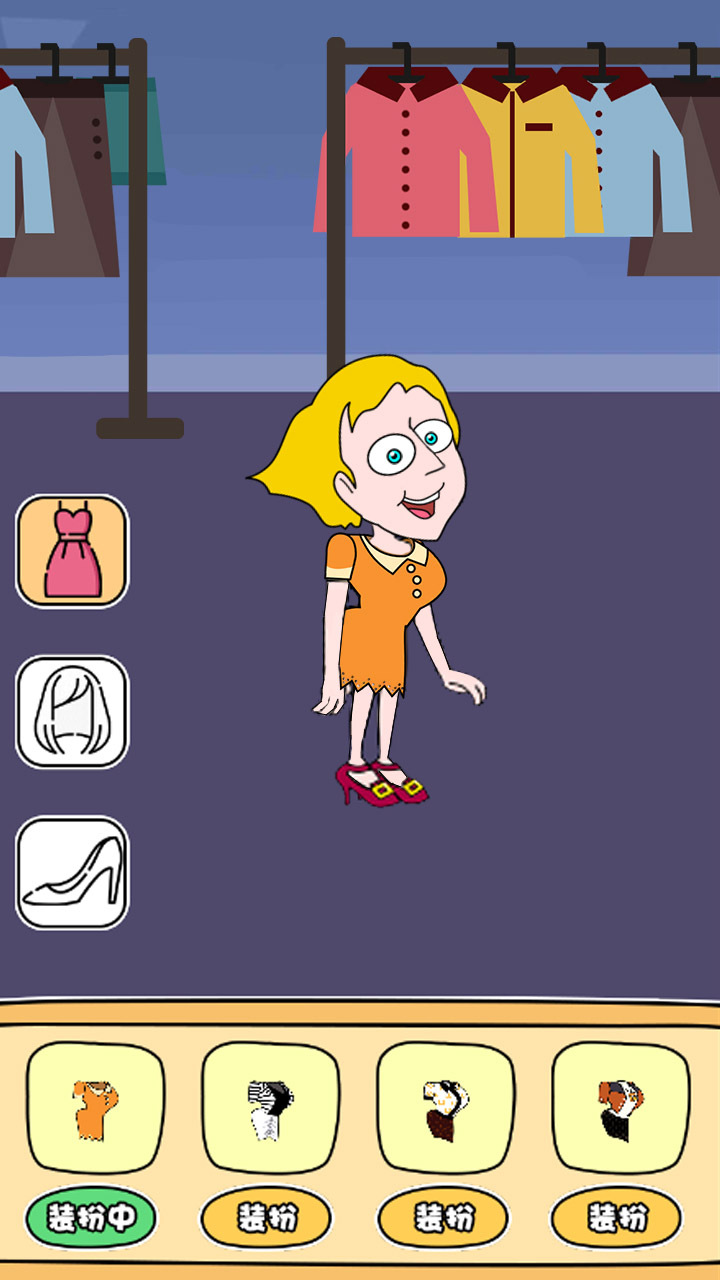The width and height of the screenshot is (720, 1280).
Task: Switch to the hairstyle category
Action: click(72, 712)
